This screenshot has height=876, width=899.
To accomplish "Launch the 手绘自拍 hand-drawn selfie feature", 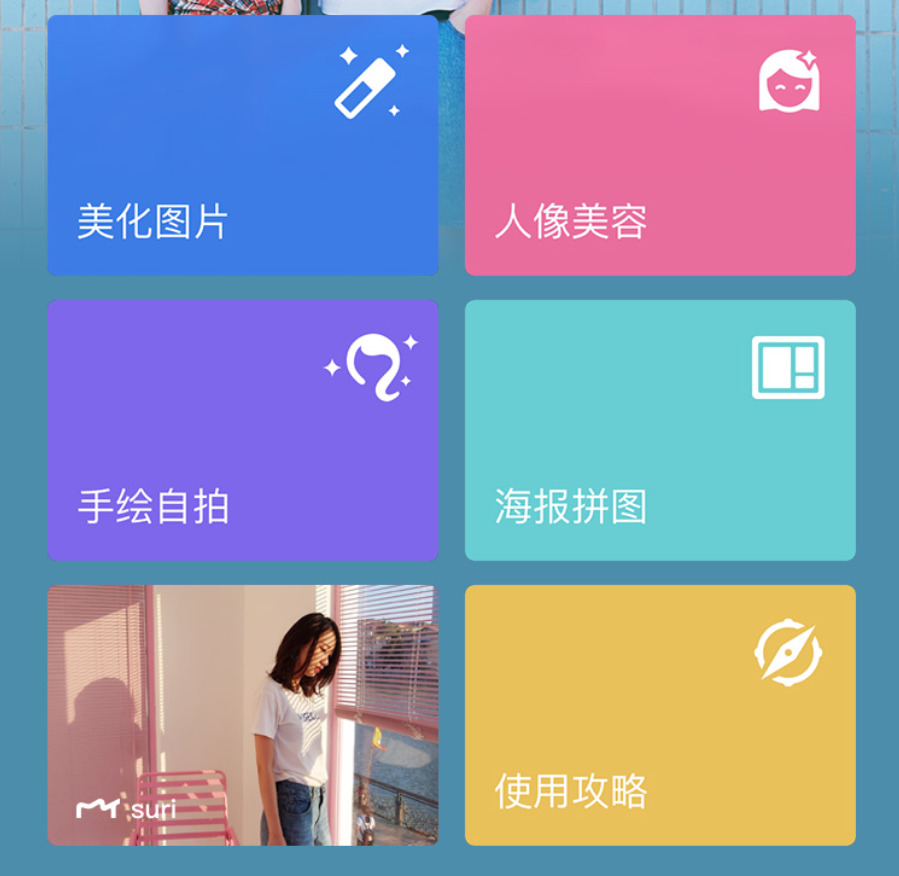I will click(x=243, y=430).
